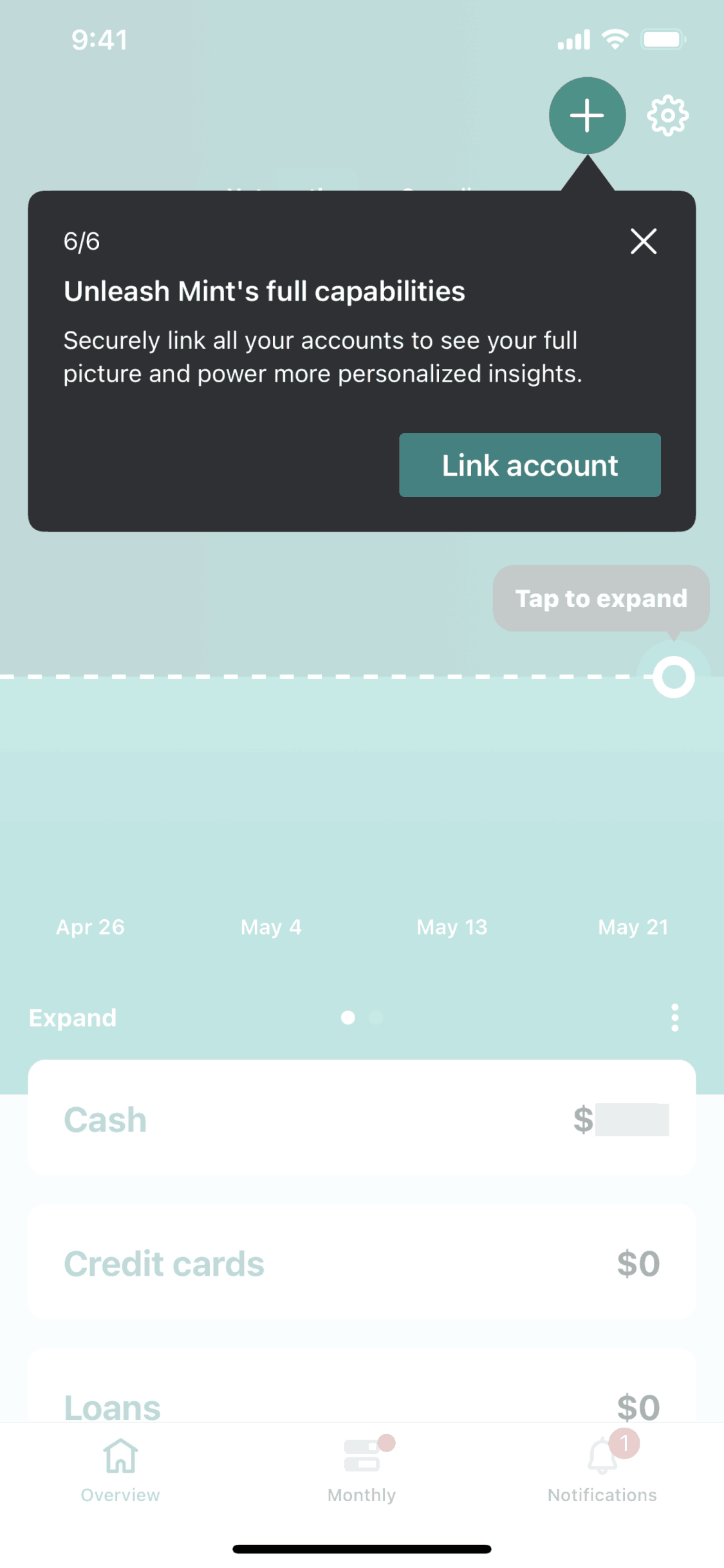724x1568 pixels.
Task: Open the three-dot menu beside the chart
Action: pos(674,1018)
